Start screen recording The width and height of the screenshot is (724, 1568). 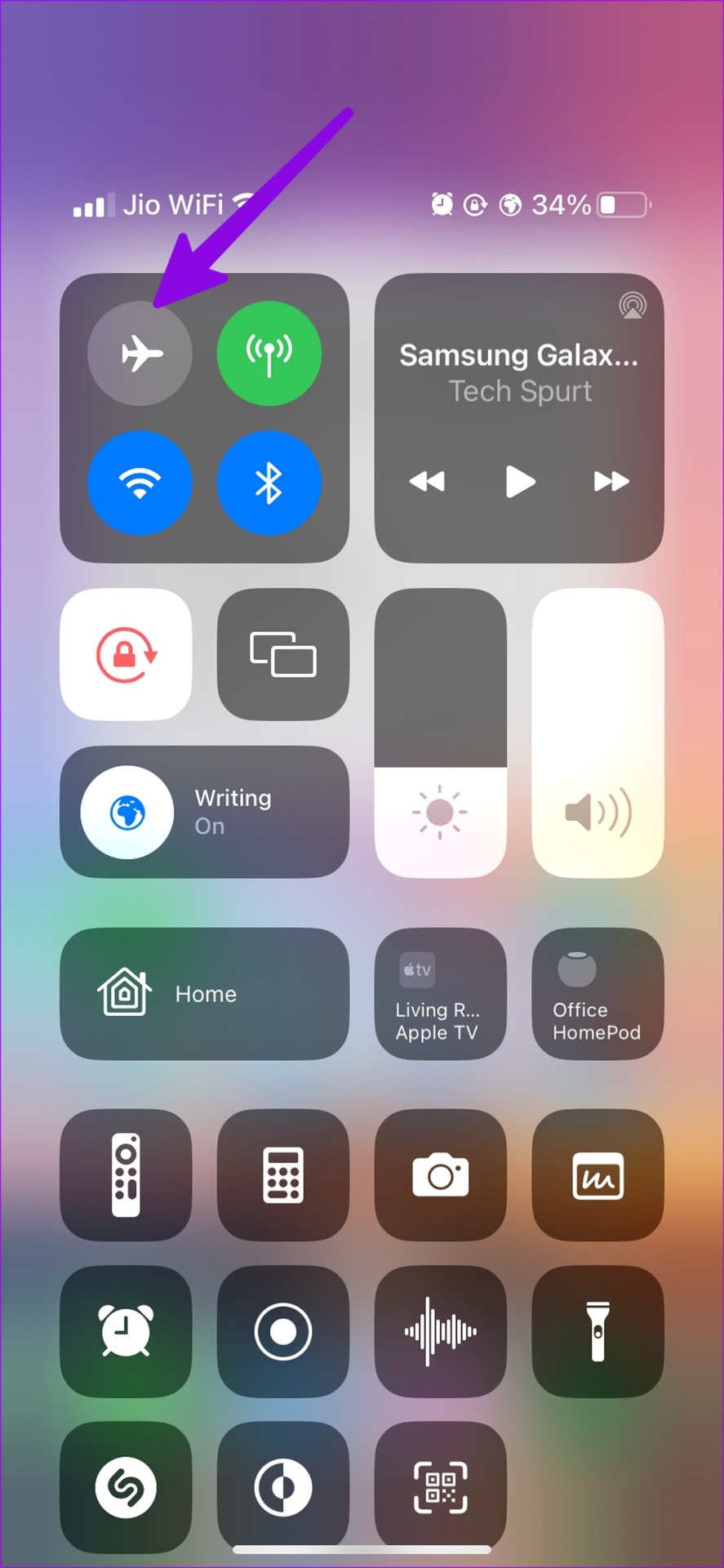pos(282,1332)
